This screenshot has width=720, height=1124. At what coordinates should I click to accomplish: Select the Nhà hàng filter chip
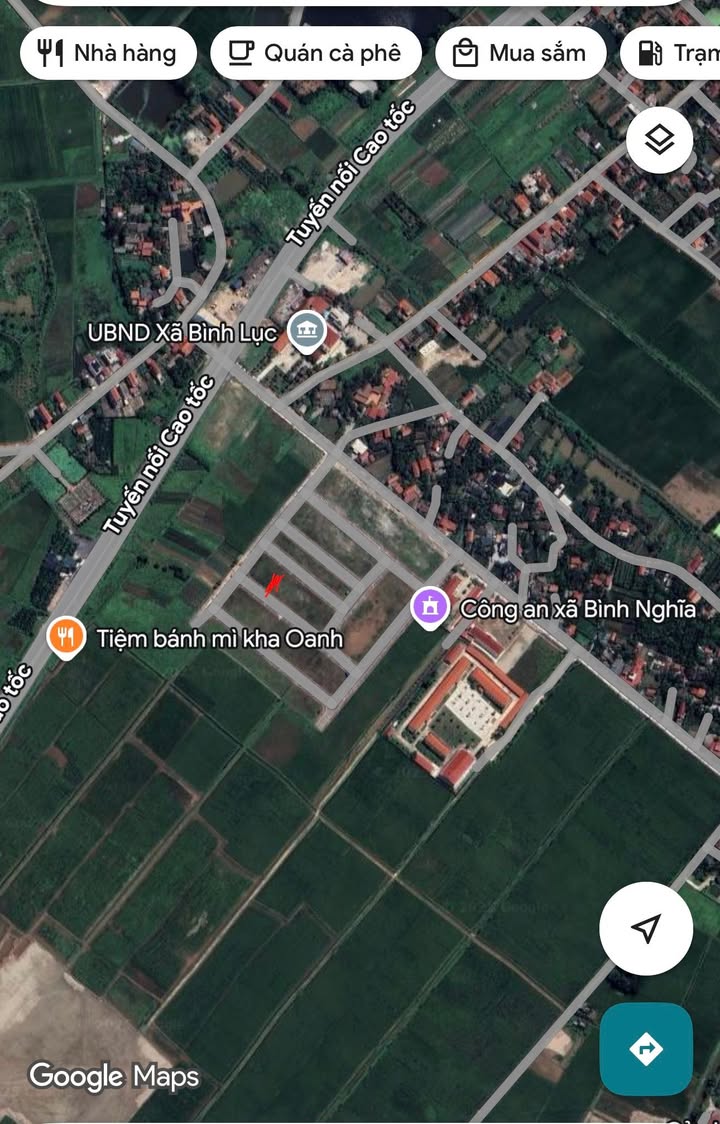(106, 53)
